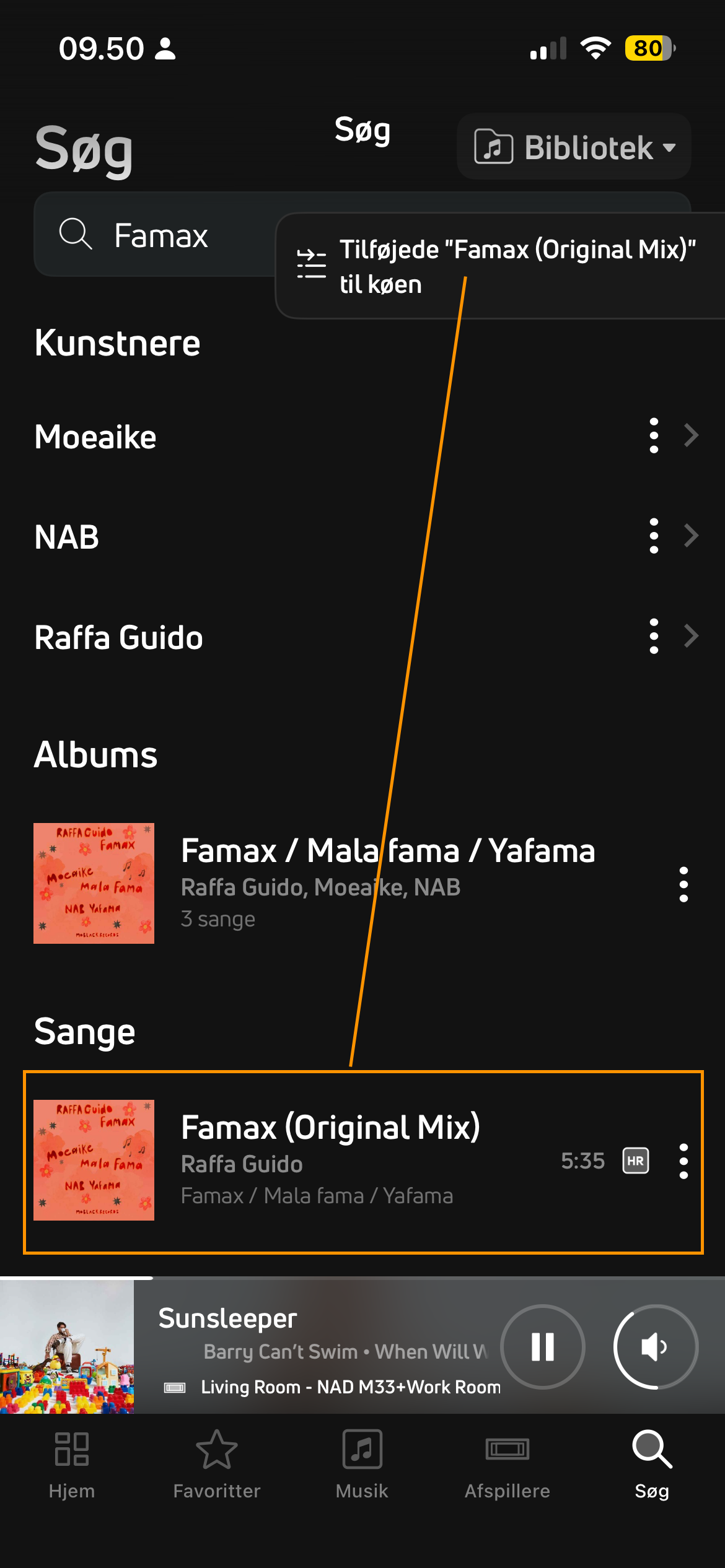The width and height of the screenshot is (725, 1568).
Task: Select the Søg tab in the bottom bar
Action: (652, 1464)
